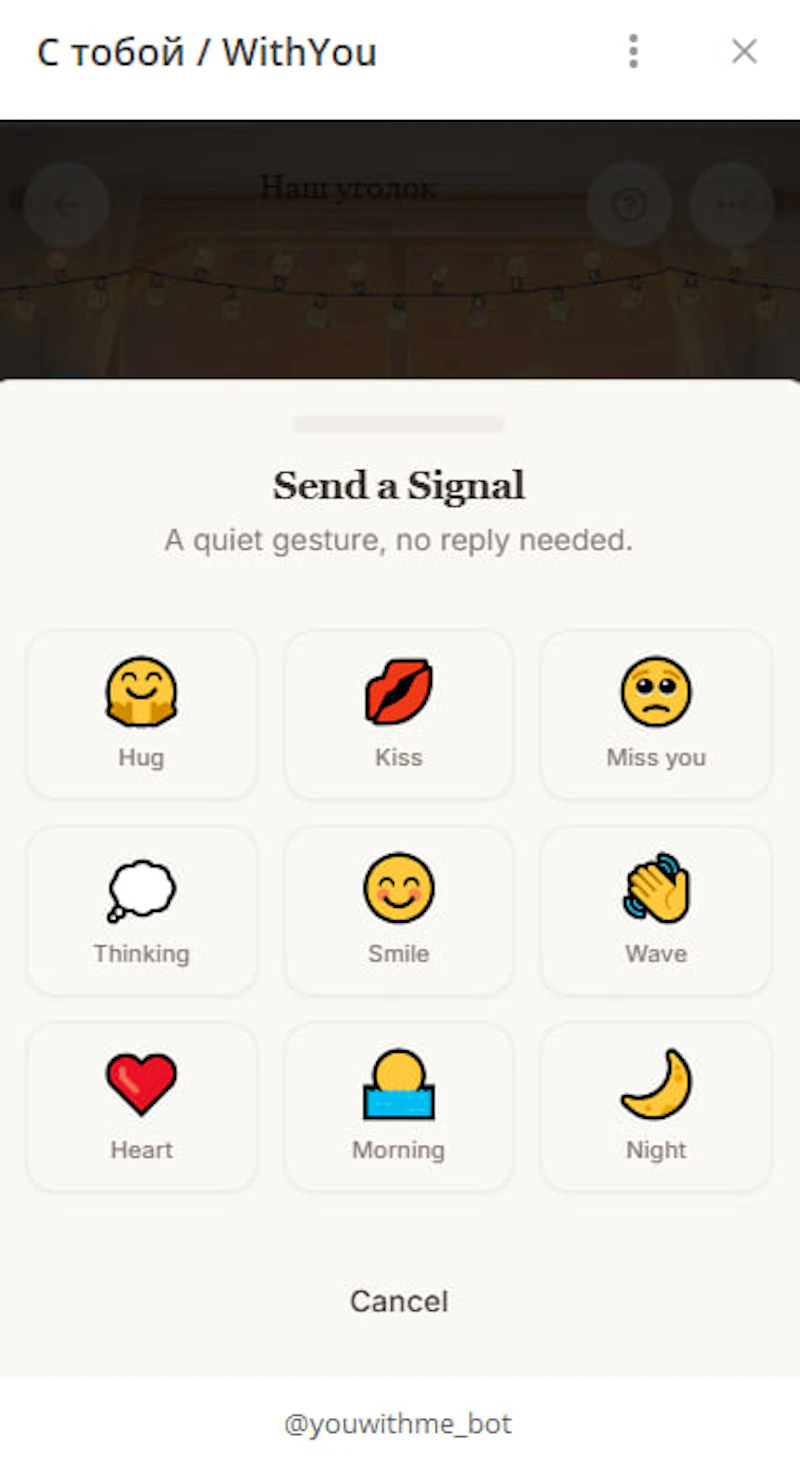This screenshot has width=800, height=1459.
Task: Select the Miss you emoji
Action: (655, 712)
